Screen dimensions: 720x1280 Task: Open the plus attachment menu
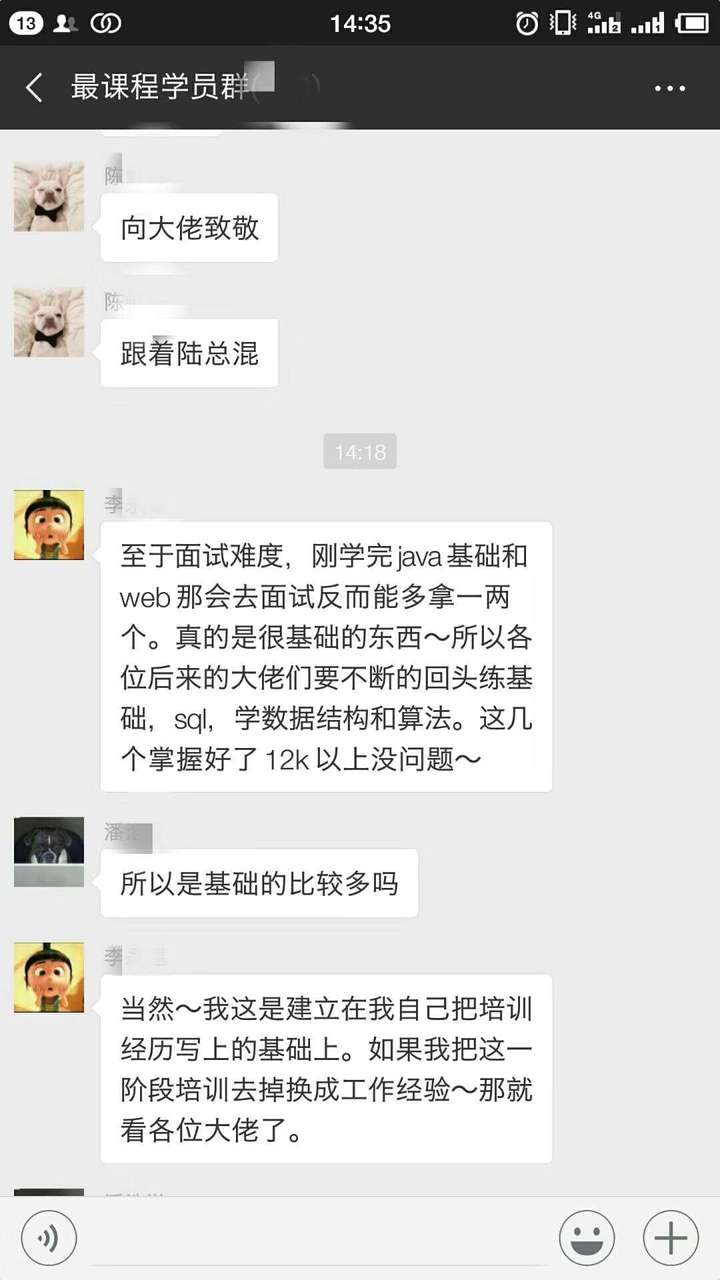[669, 1238]
